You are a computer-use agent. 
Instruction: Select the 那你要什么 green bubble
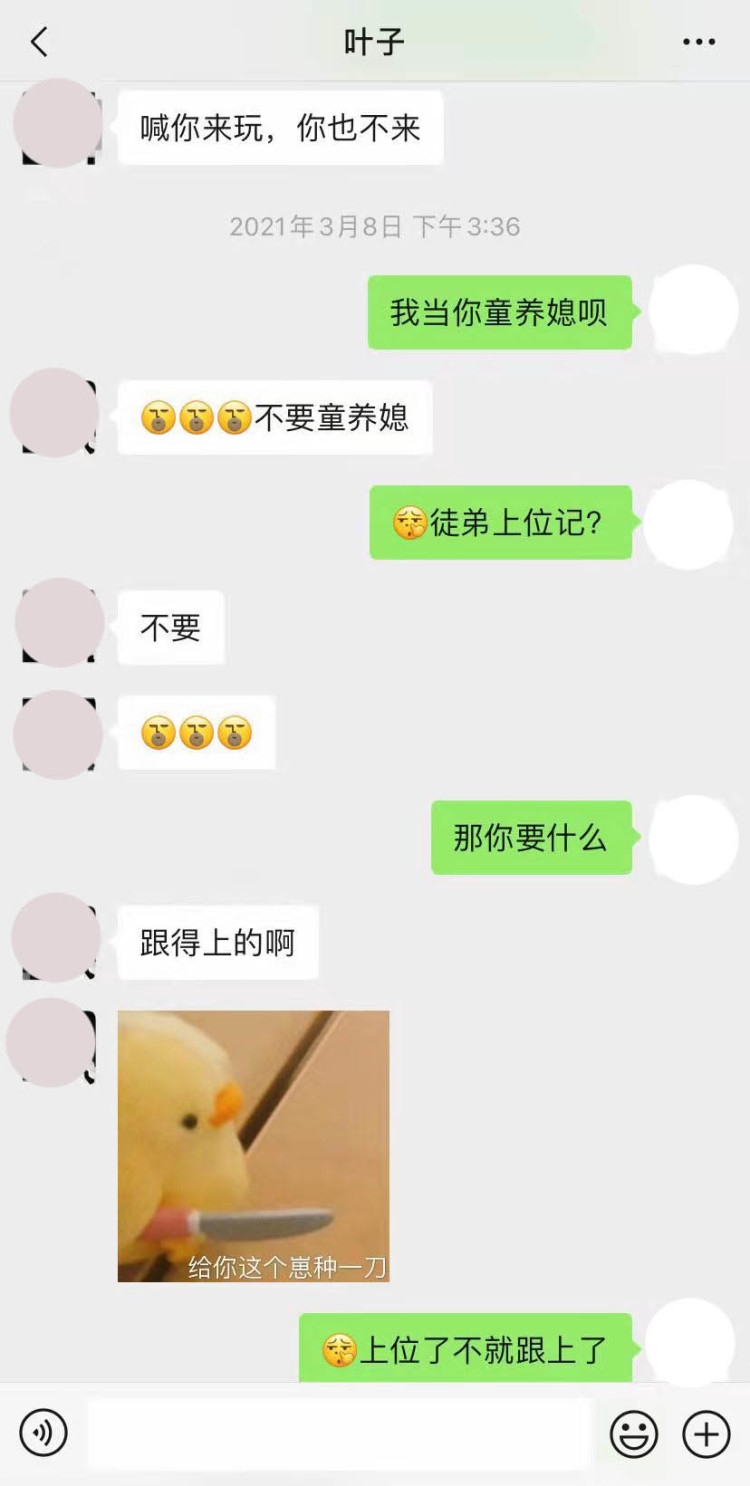(x=531, y=840)
